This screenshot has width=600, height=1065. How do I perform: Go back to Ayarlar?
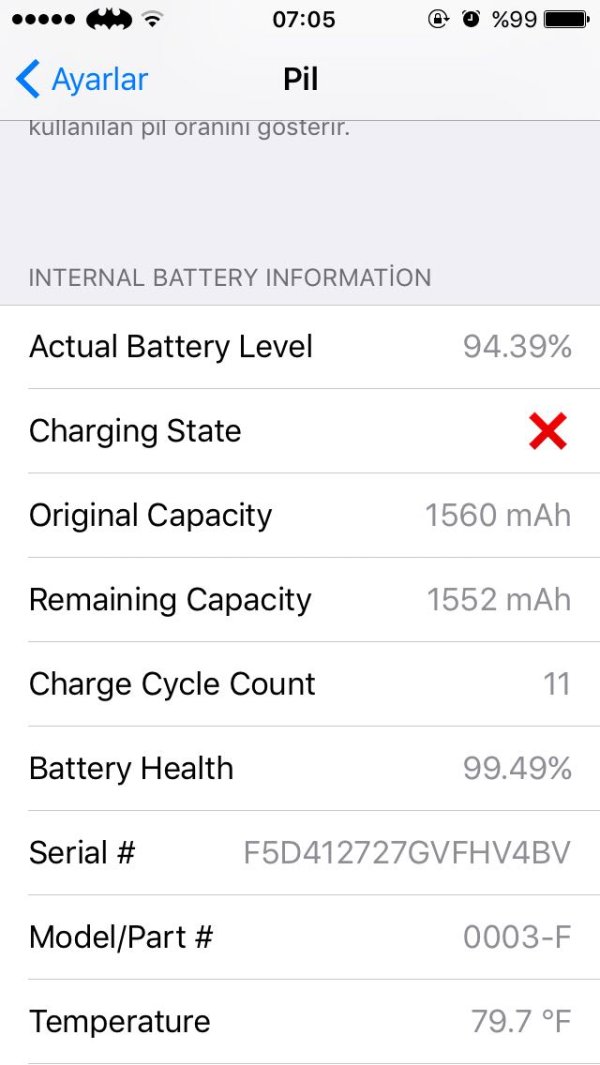point(82,79)
